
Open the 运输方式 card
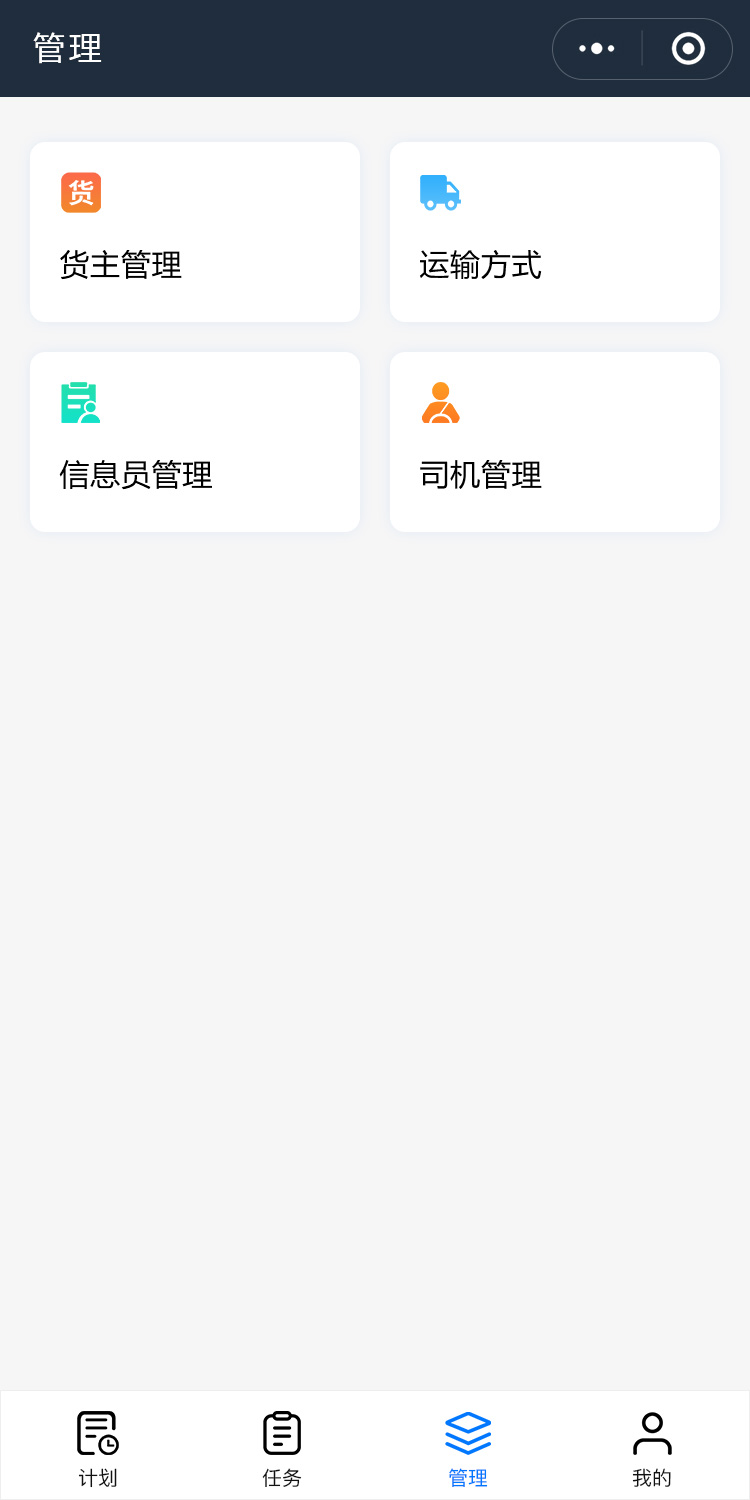coord(555,232)
